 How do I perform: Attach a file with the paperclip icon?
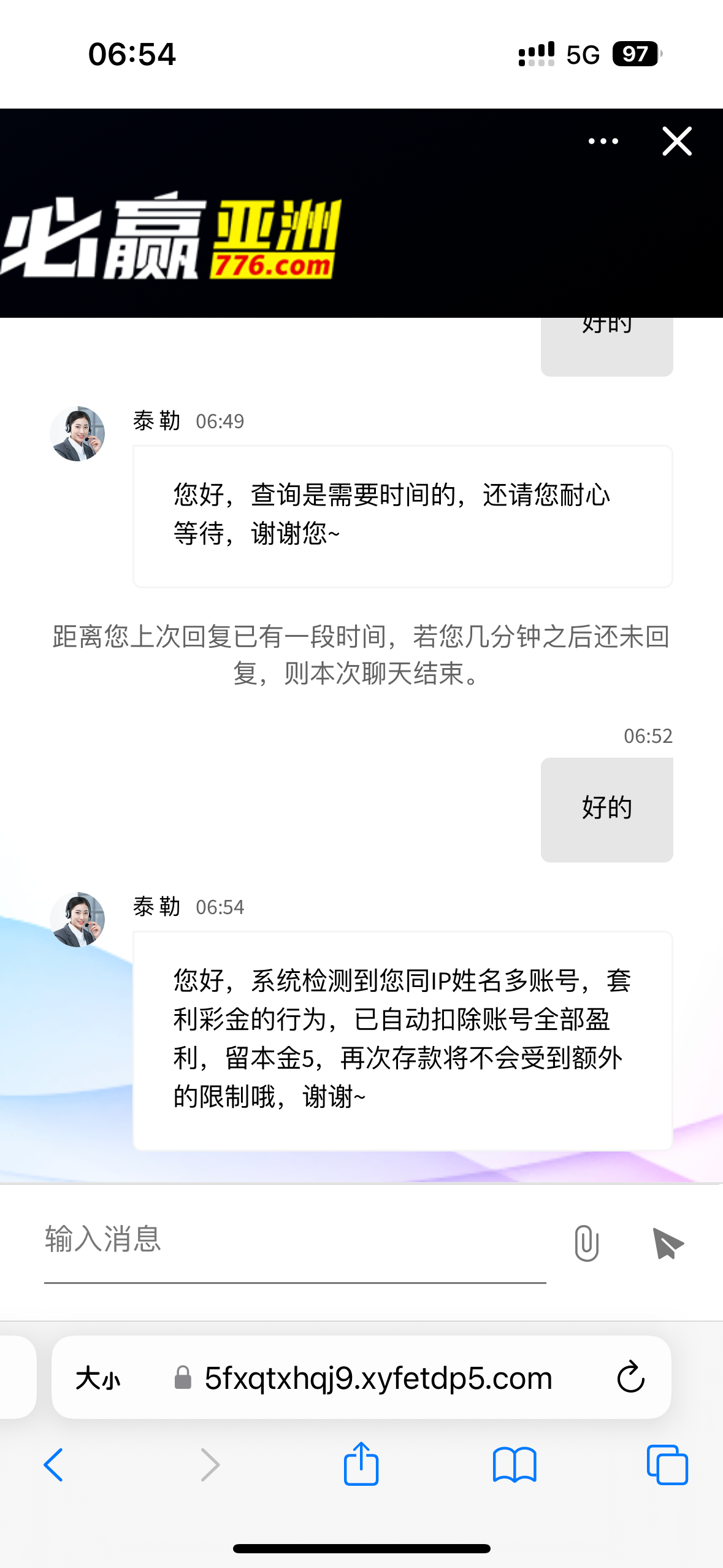tap(586, 1243)
